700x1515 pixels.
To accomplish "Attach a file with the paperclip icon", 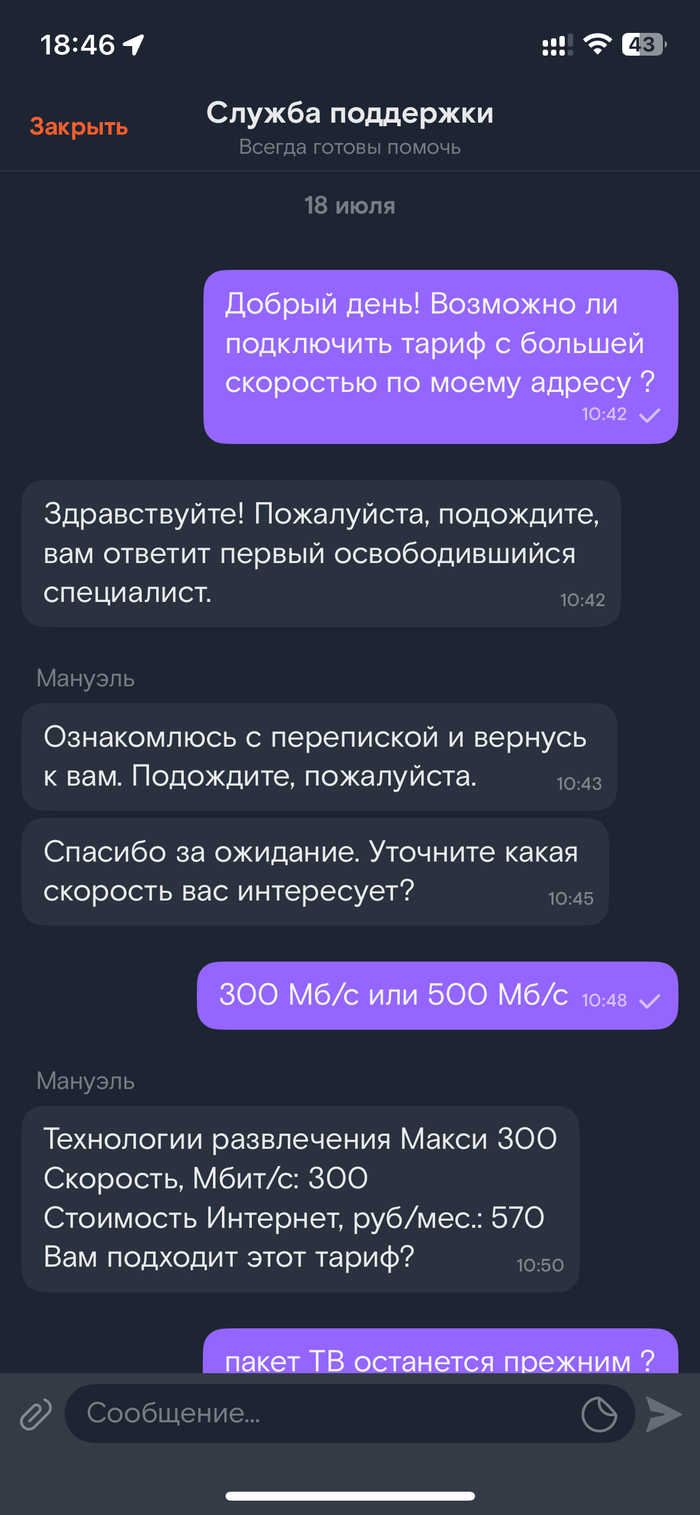I will point(35,1414).
